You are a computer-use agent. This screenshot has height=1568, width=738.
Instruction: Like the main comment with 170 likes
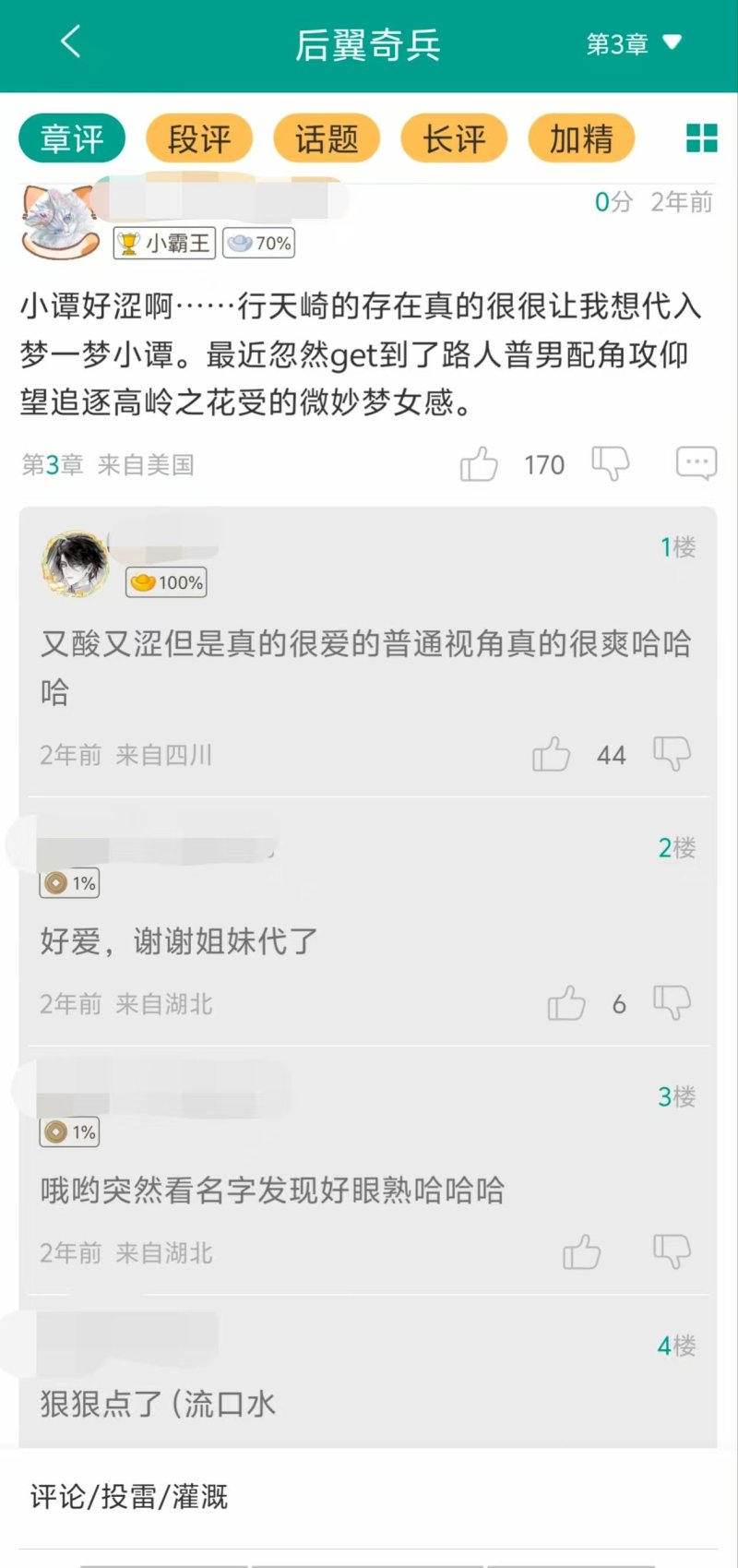click(x=479, y=464)
